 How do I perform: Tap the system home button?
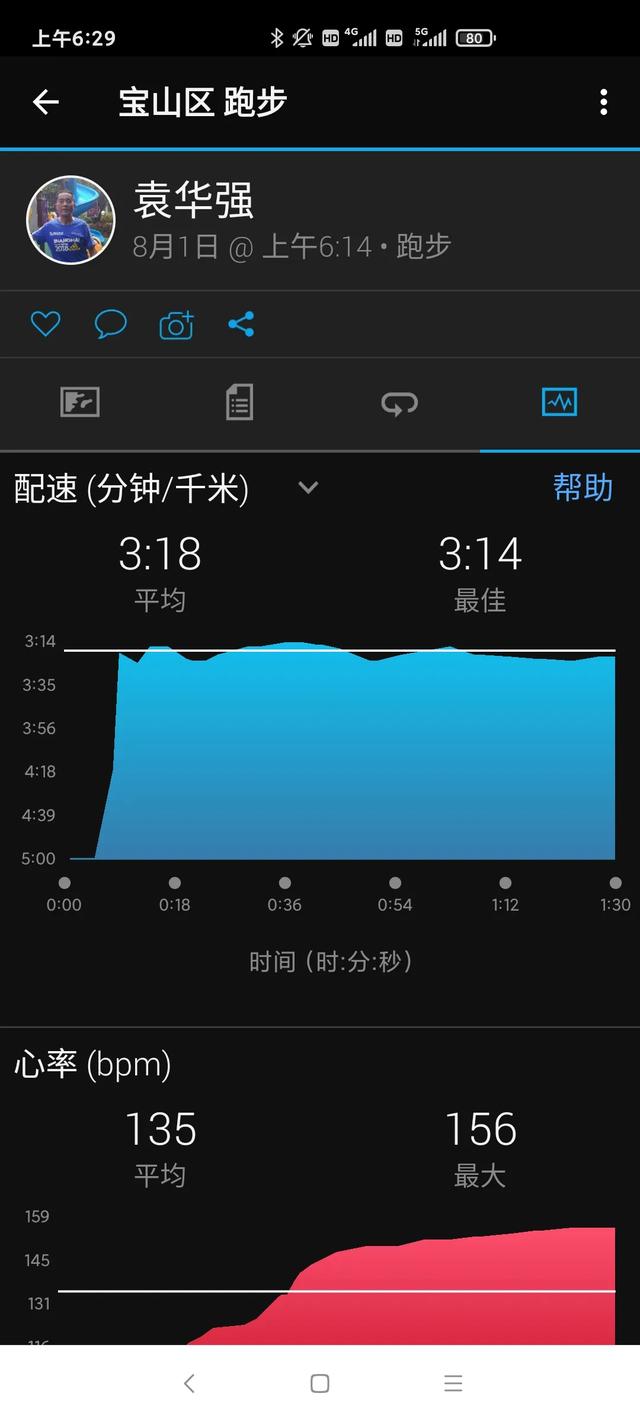click(320, 1383)
